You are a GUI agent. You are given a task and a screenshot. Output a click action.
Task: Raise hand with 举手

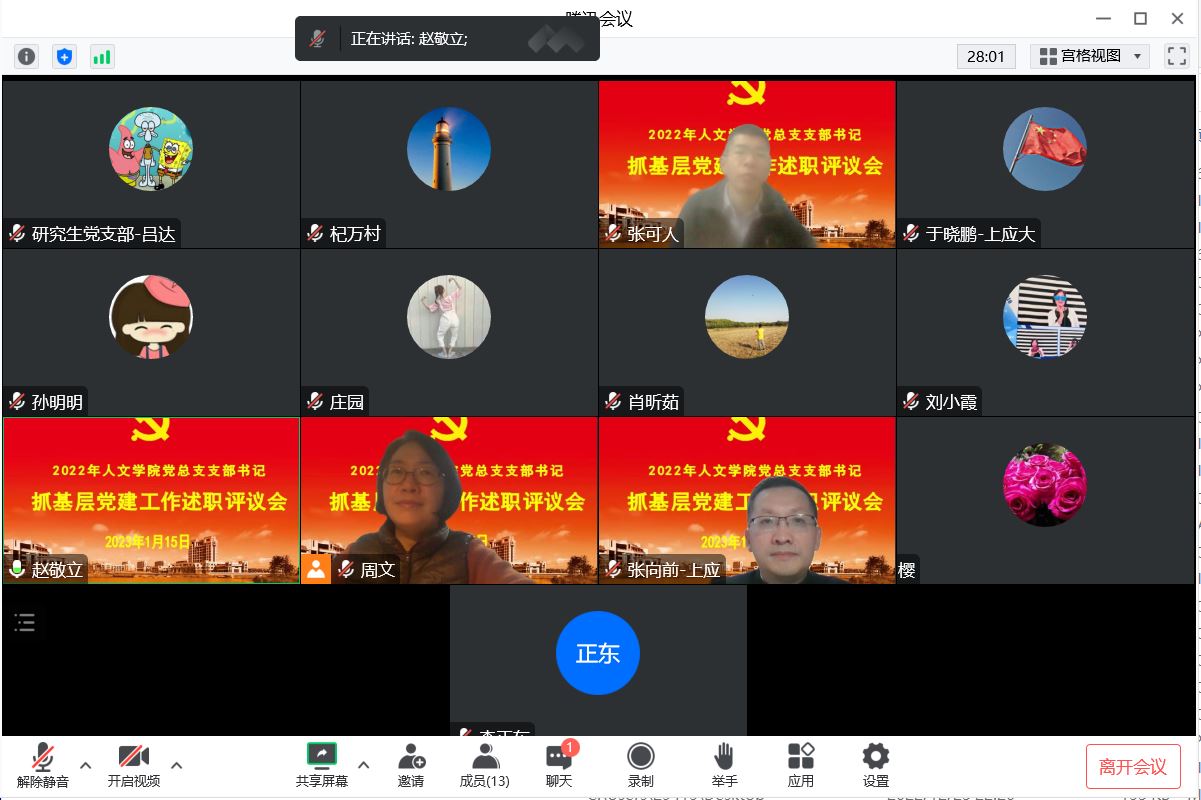724,765
